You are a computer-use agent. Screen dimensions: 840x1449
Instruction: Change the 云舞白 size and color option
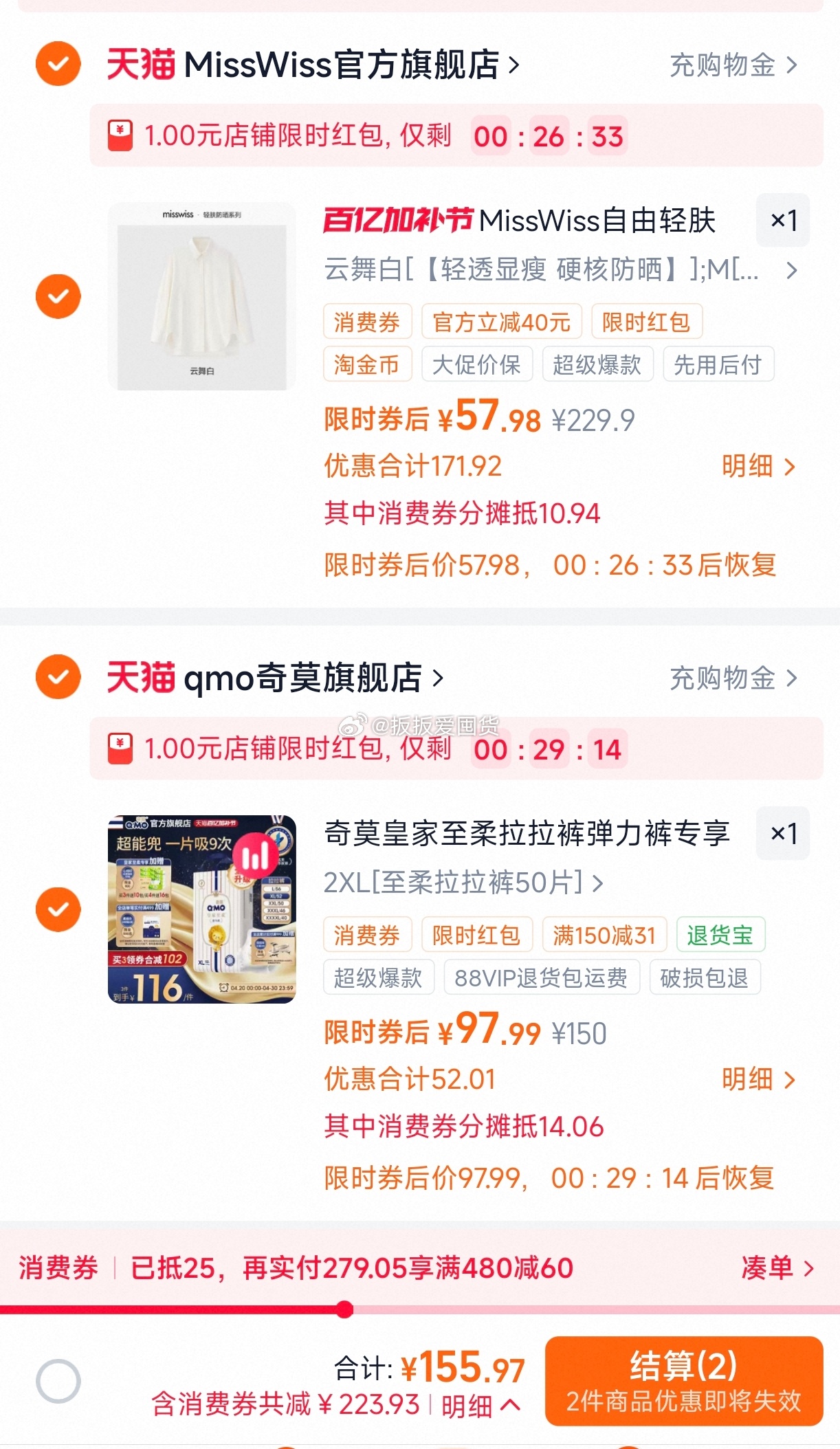tap(560, 270)
